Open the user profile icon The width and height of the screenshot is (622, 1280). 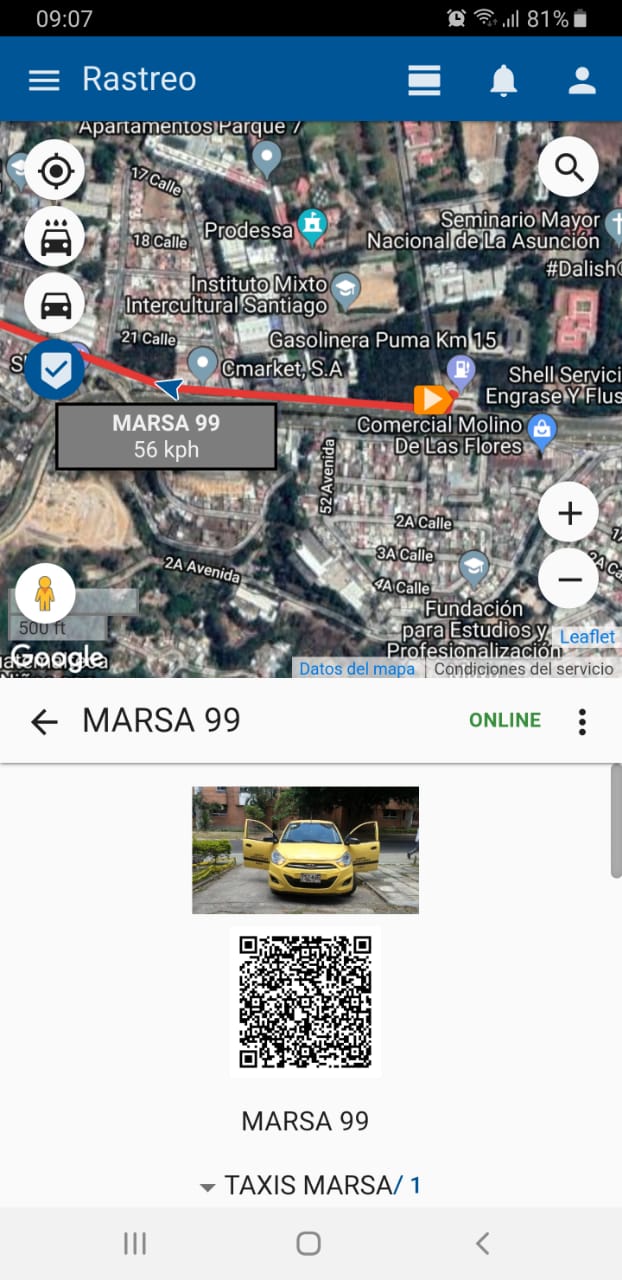(x=582, y=80)
